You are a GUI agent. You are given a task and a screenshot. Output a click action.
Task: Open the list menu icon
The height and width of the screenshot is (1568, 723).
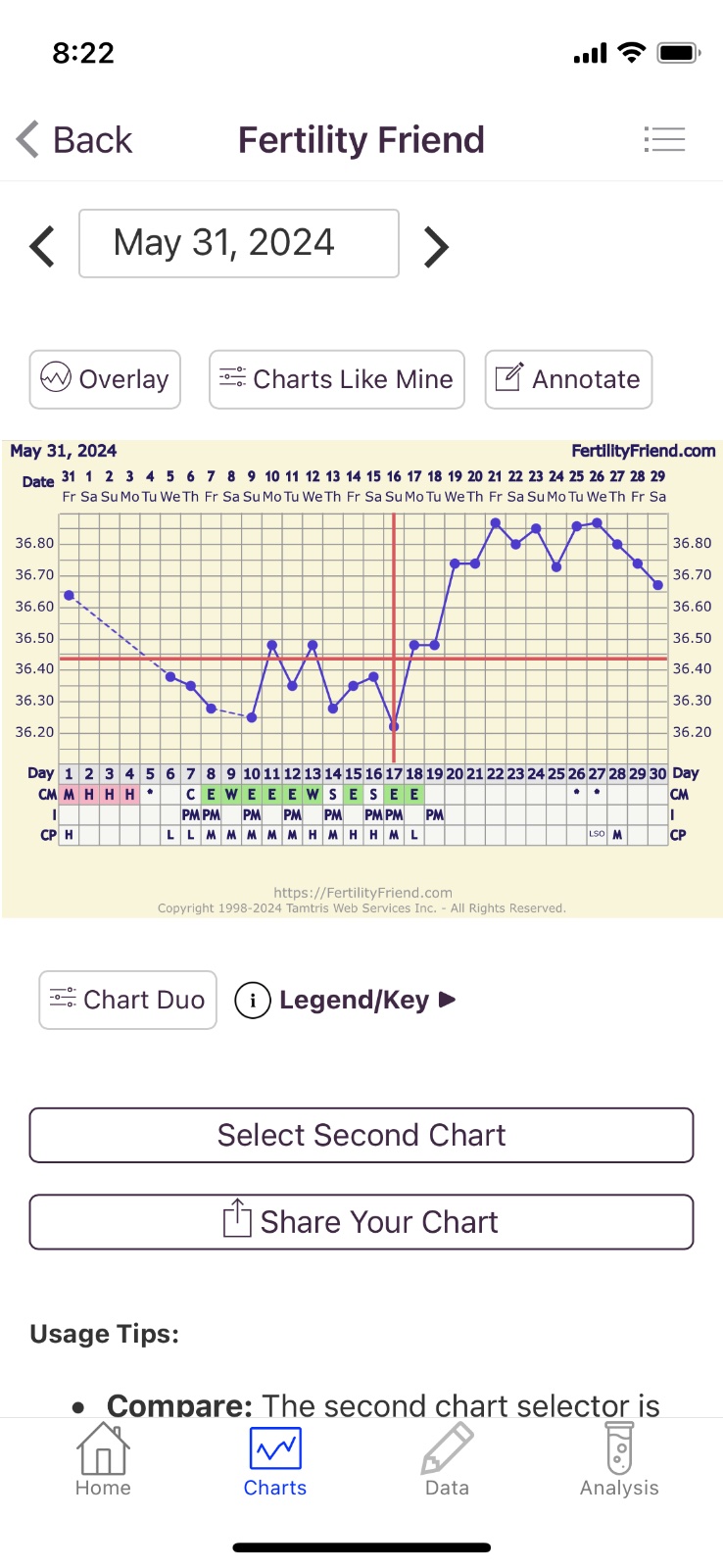point(664,140)
